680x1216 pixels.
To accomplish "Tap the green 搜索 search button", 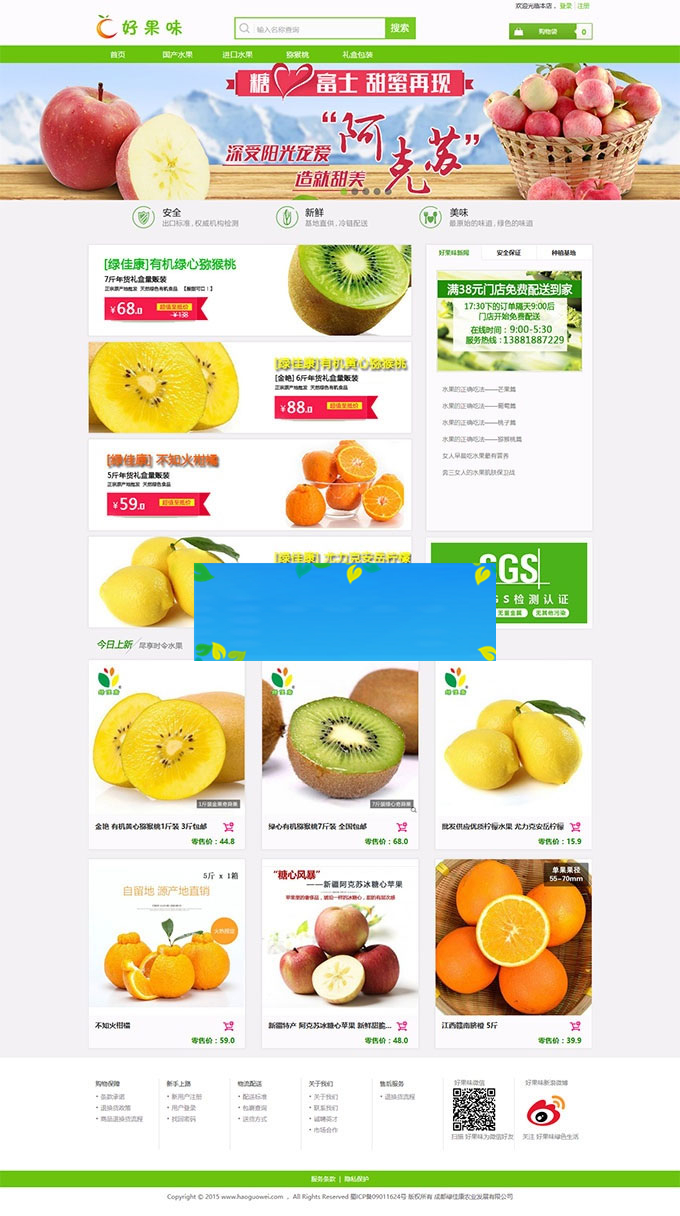I will pyautogui.click(x=400, y=28).
